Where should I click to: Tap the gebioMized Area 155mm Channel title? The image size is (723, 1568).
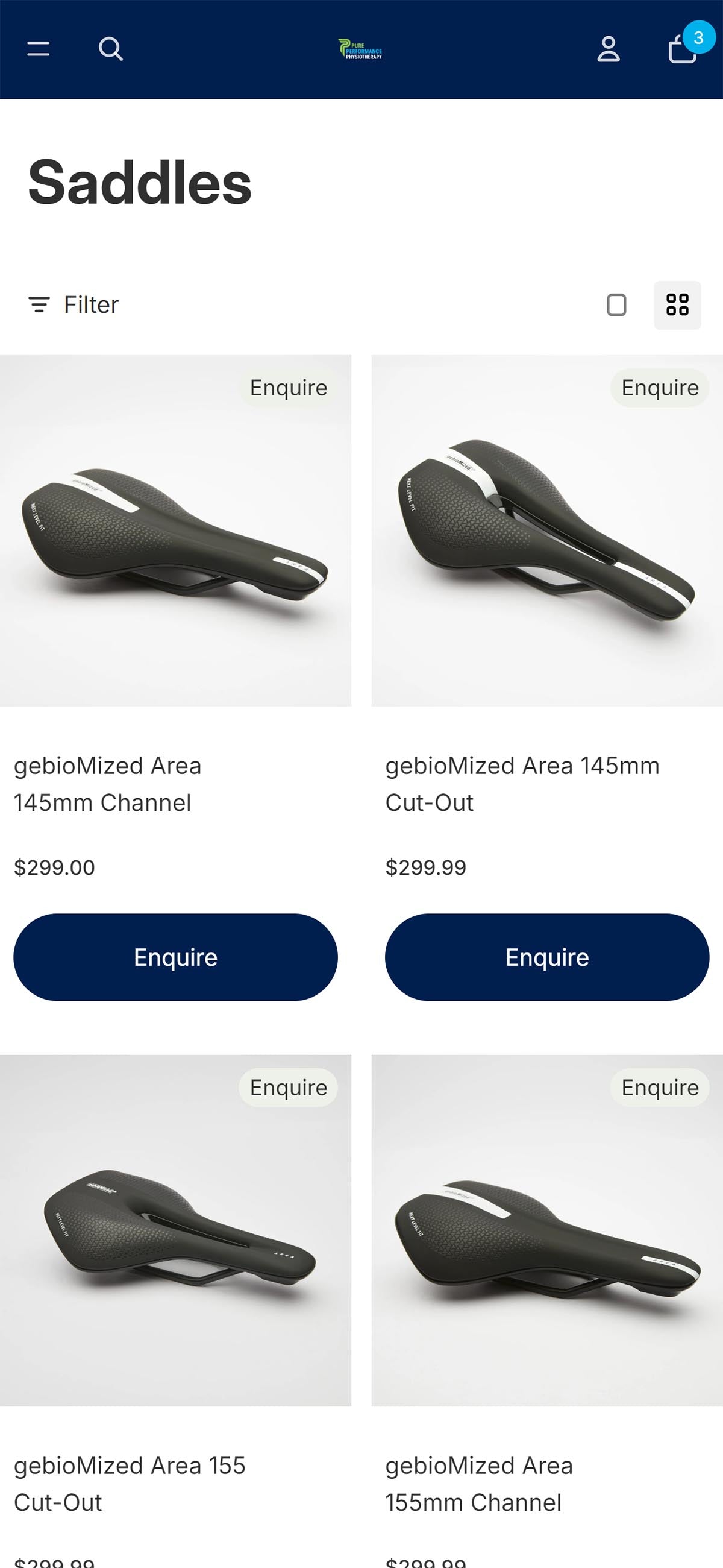479,1484
